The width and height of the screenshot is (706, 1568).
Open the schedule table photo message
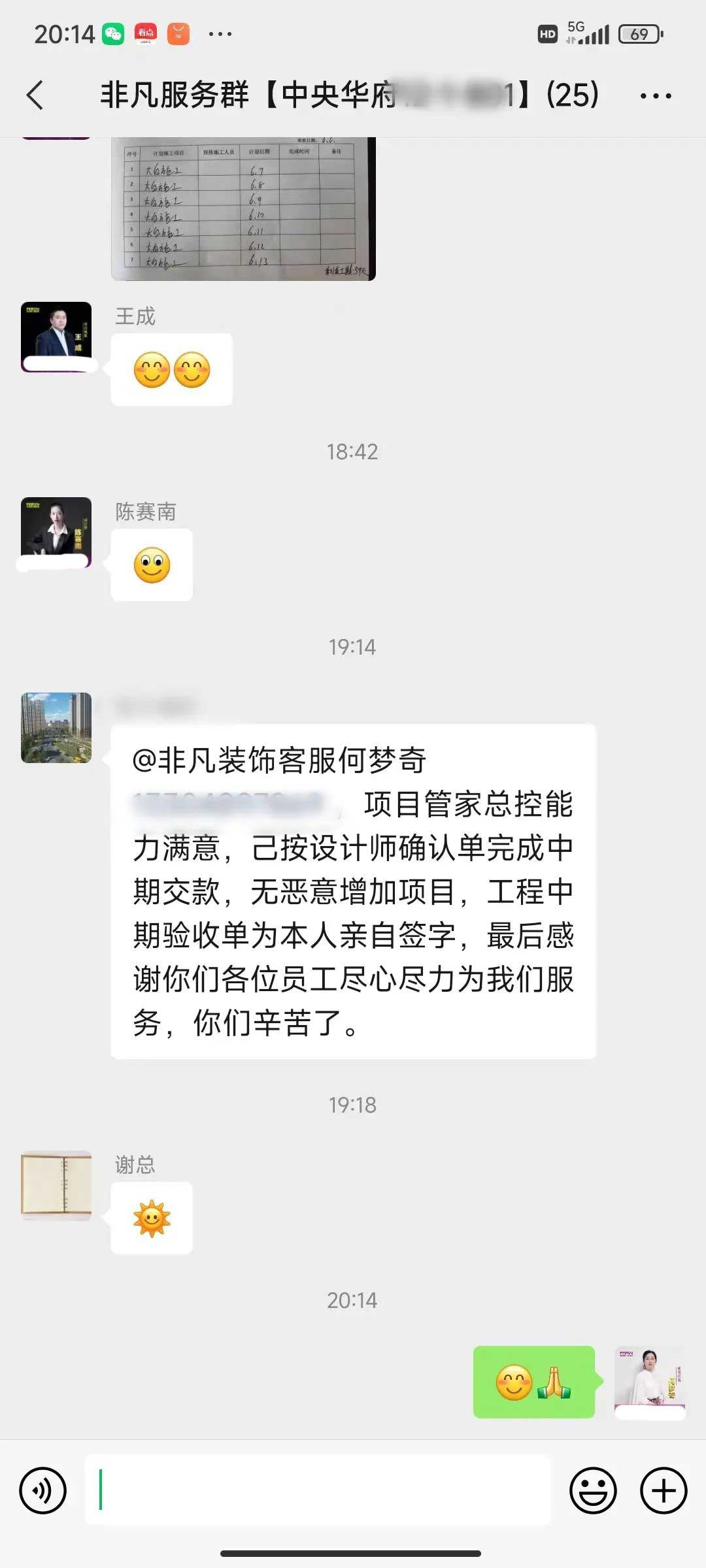pos(243,209)
